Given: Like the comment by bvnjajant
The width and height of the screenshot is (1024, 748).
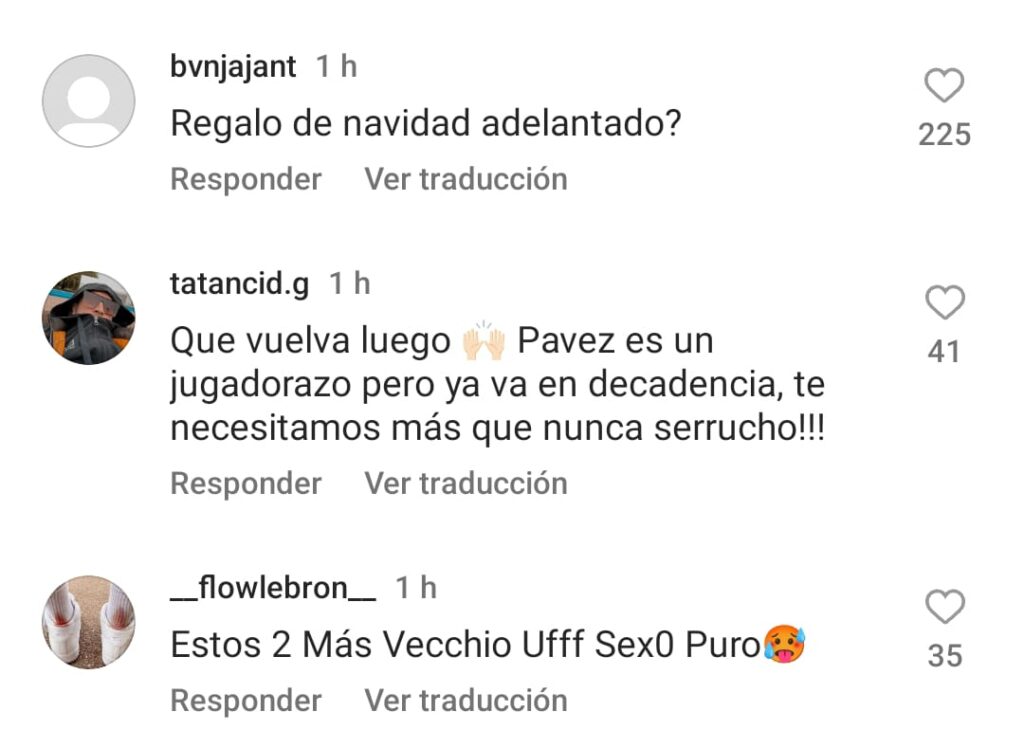Looking at the screenshot, I should 943,87.
